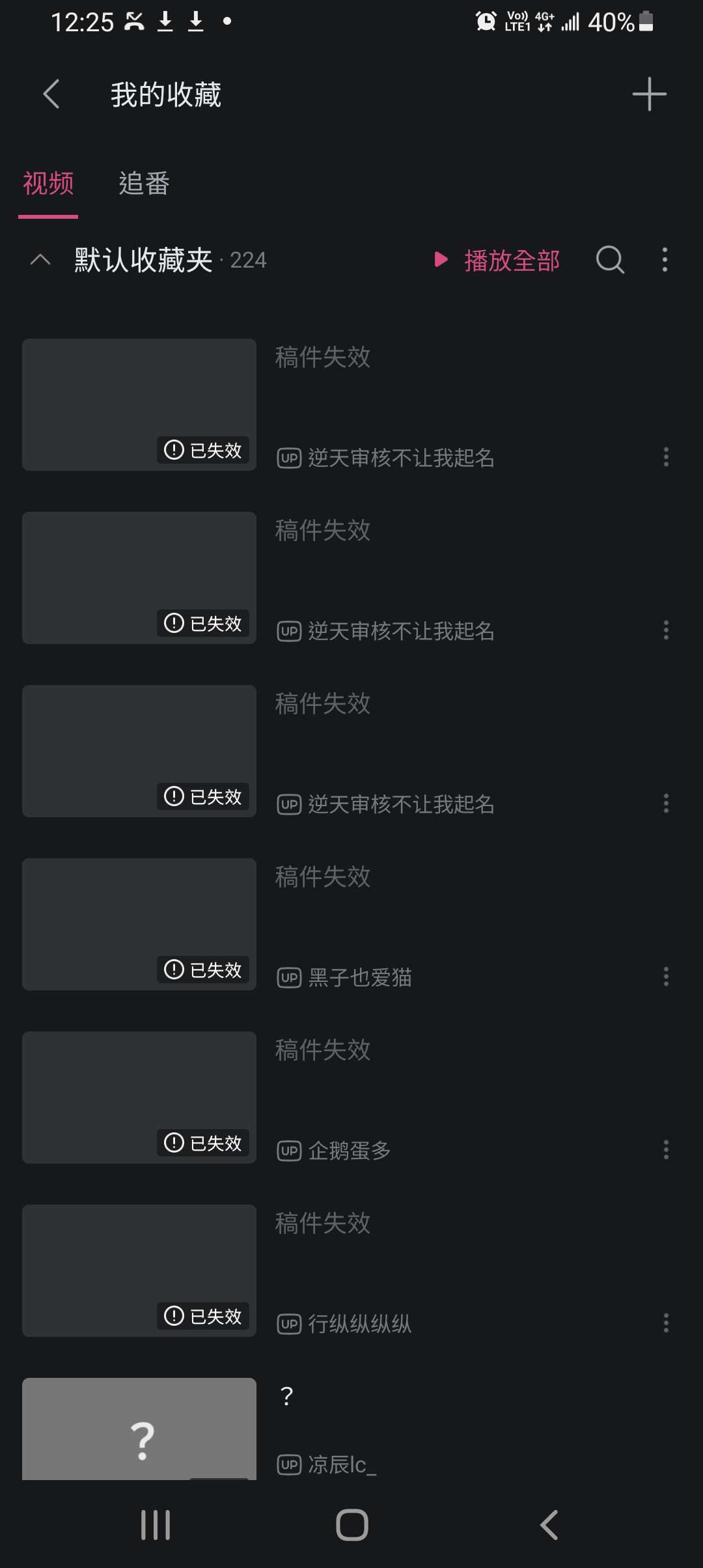This screenshot has width=703, height=1568.
Task: Play all videos with 播放全部
Action: 498,260
